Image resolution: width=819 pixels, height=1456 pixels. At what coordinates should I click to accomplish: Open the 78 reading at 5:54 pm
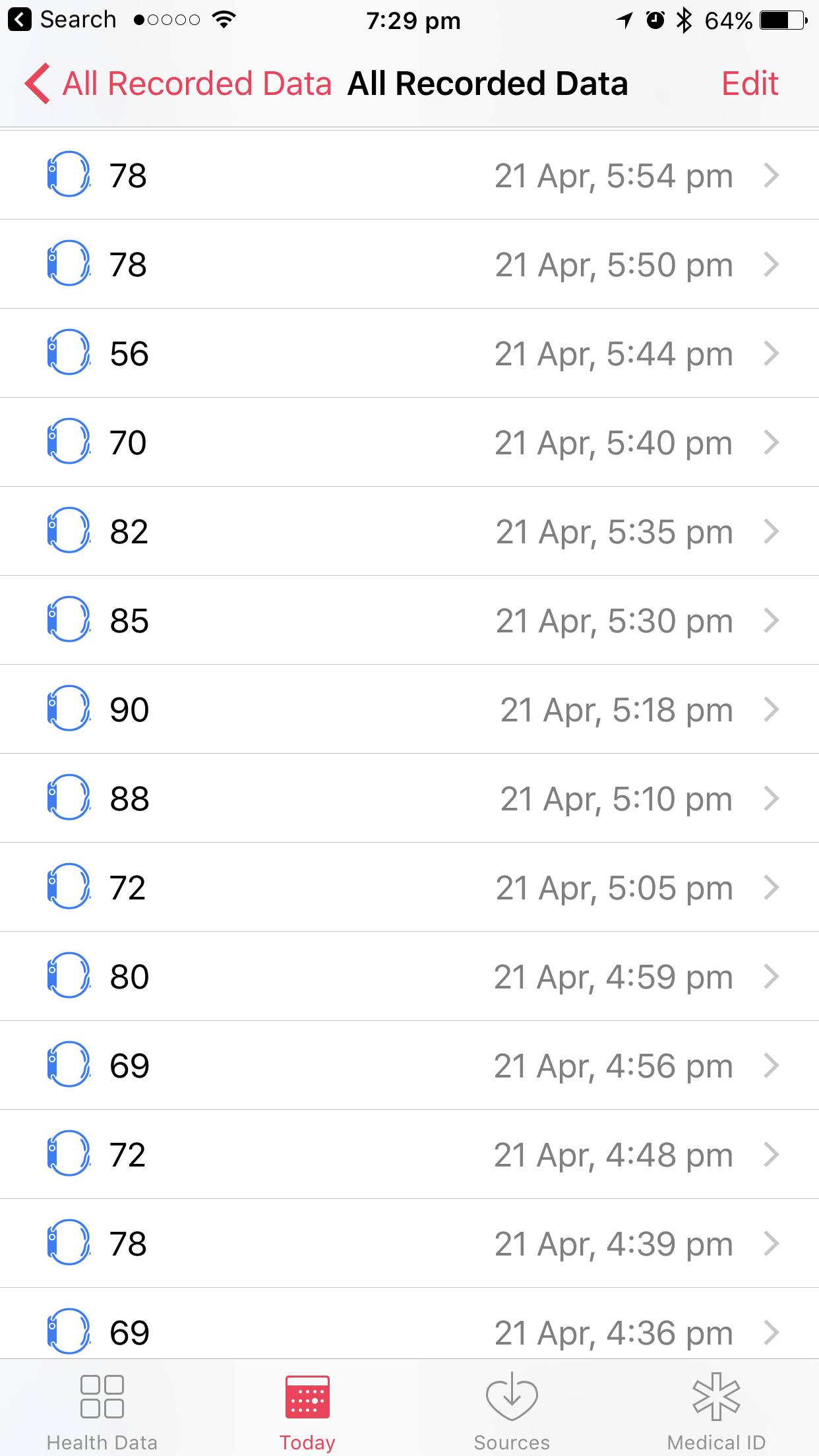click(x=409, y=175)
